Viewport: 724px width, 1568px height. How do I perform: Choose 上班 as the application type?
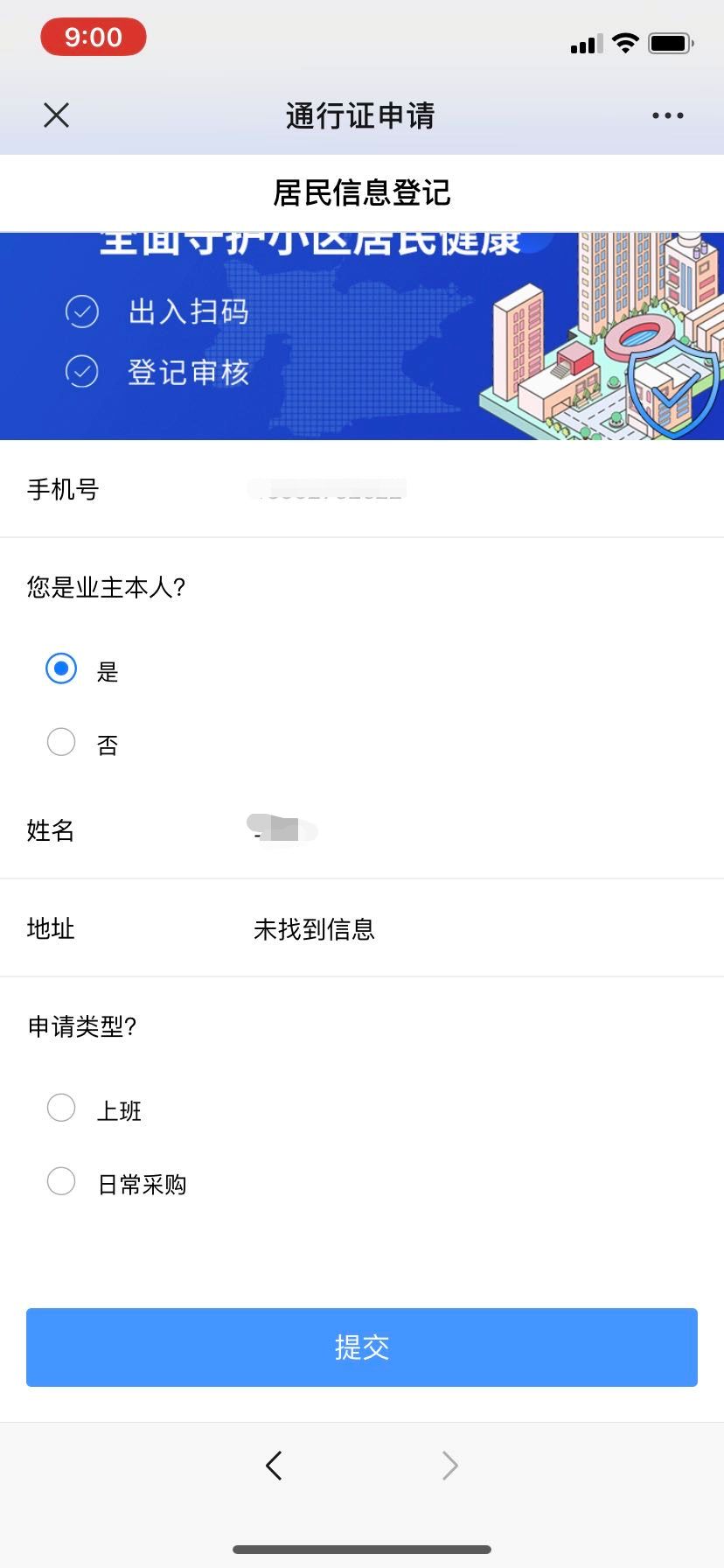click(61, 1108)
